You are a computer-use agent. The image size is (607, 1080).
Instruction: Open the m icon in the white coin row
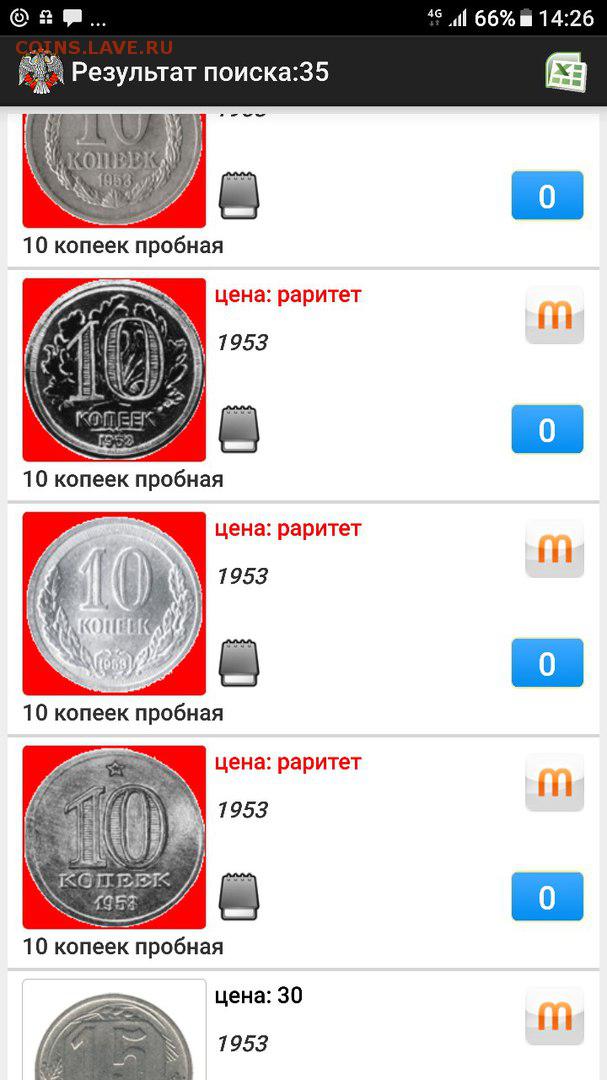pyautogui.click(x=555, y=549)
